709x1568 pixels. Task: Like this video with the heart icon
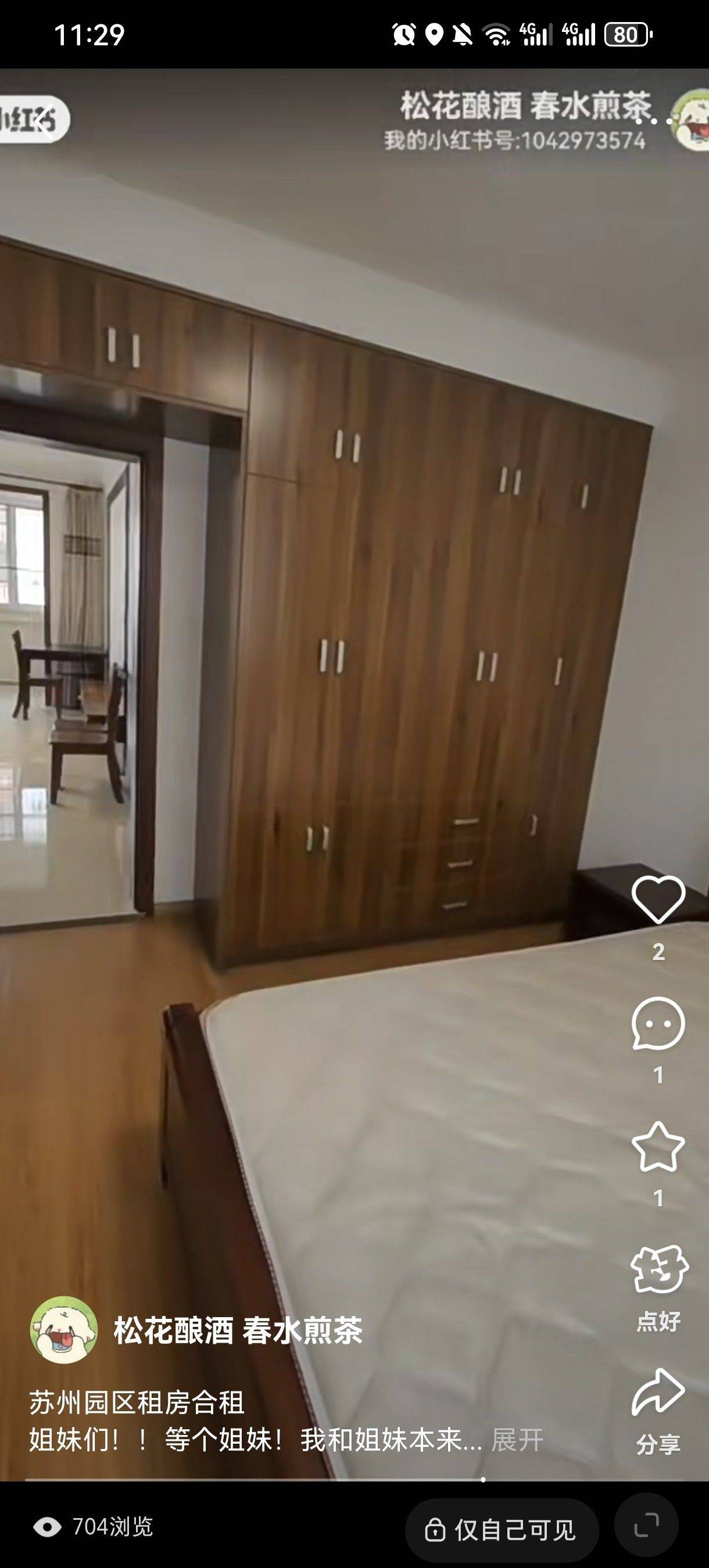coord(658,900)
